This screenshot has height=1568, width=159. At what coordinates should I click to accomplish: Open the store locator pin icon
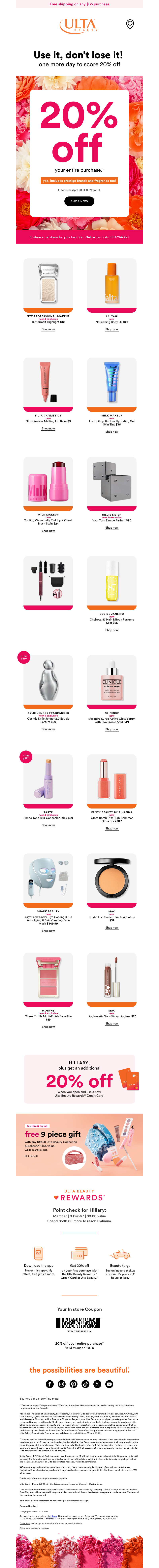click(130, 24)
